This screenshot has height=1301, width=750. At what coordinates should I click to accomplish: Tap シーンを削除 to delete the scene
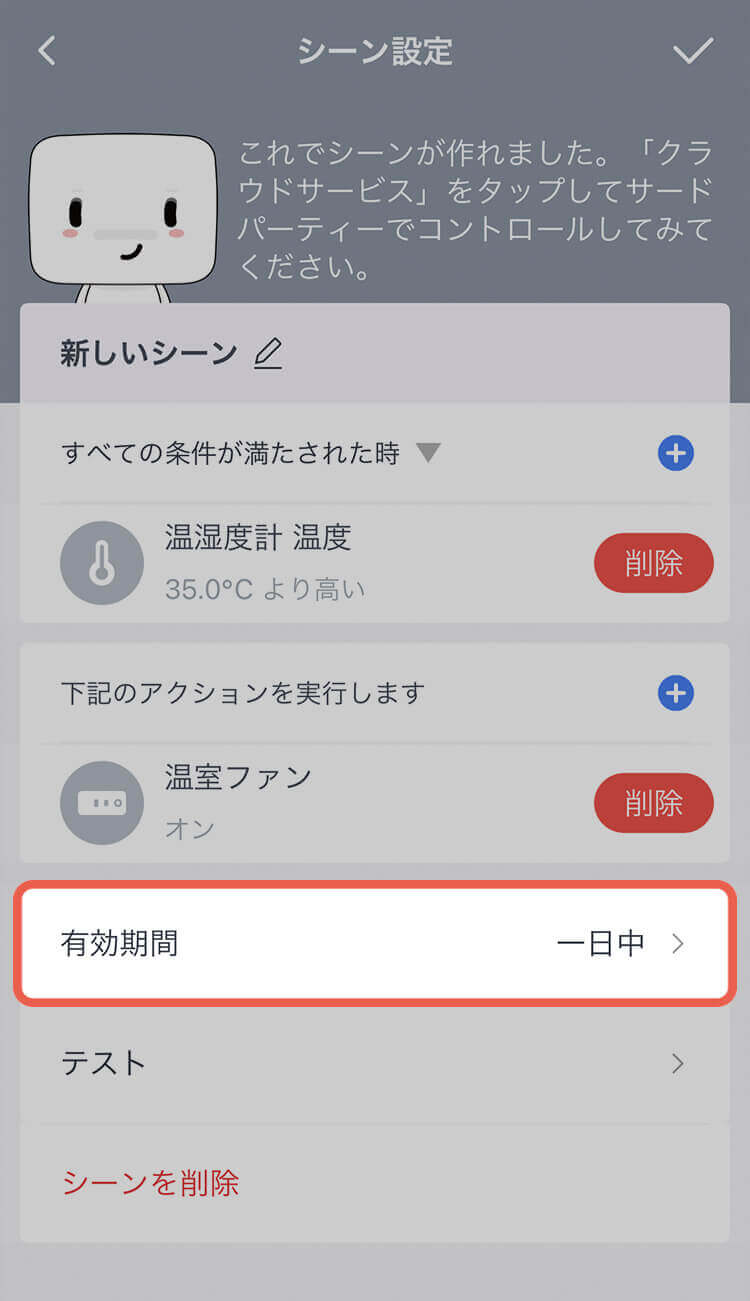pos(150,1183)
